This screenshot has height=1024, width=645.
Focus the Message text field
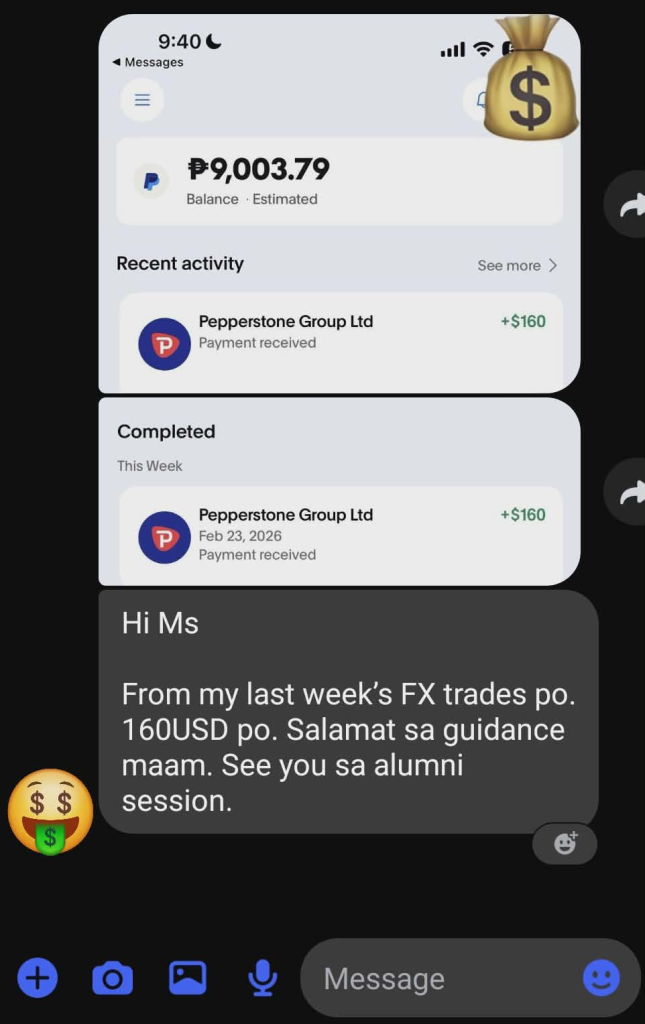point(440,979)
